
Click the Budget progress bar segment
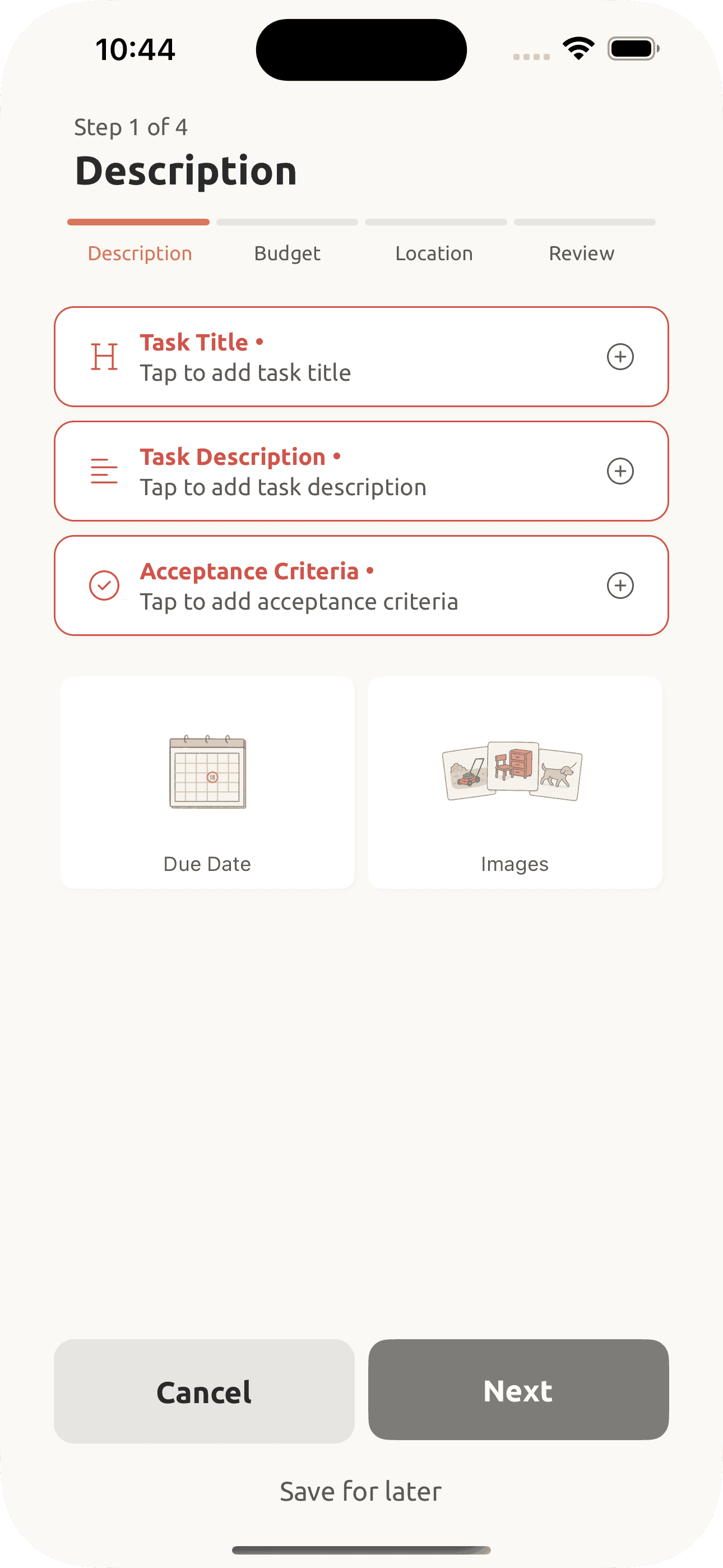288,222
